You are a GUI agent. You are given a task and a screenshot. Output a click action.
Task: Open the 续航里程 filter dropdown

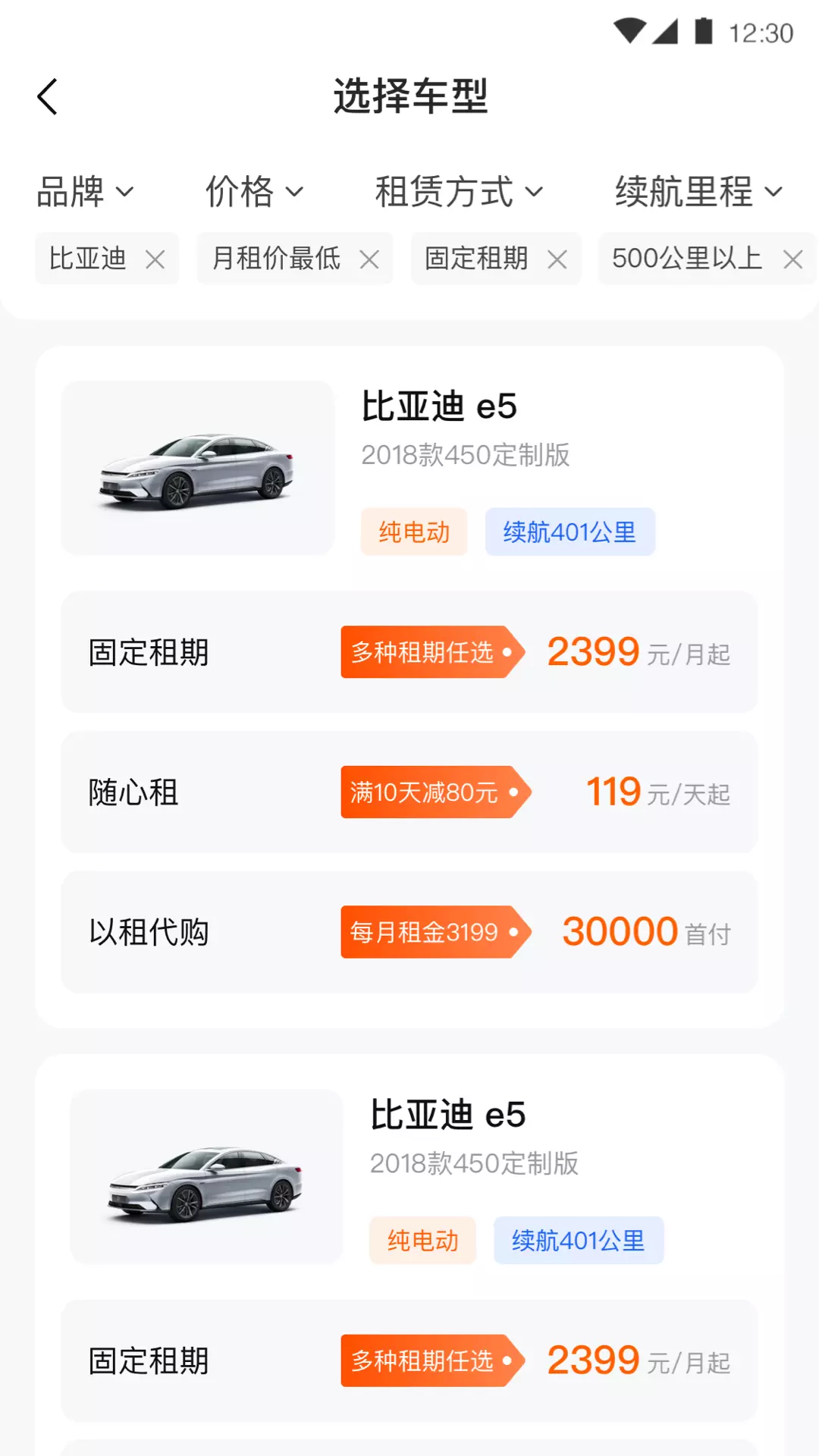point(699,191)
